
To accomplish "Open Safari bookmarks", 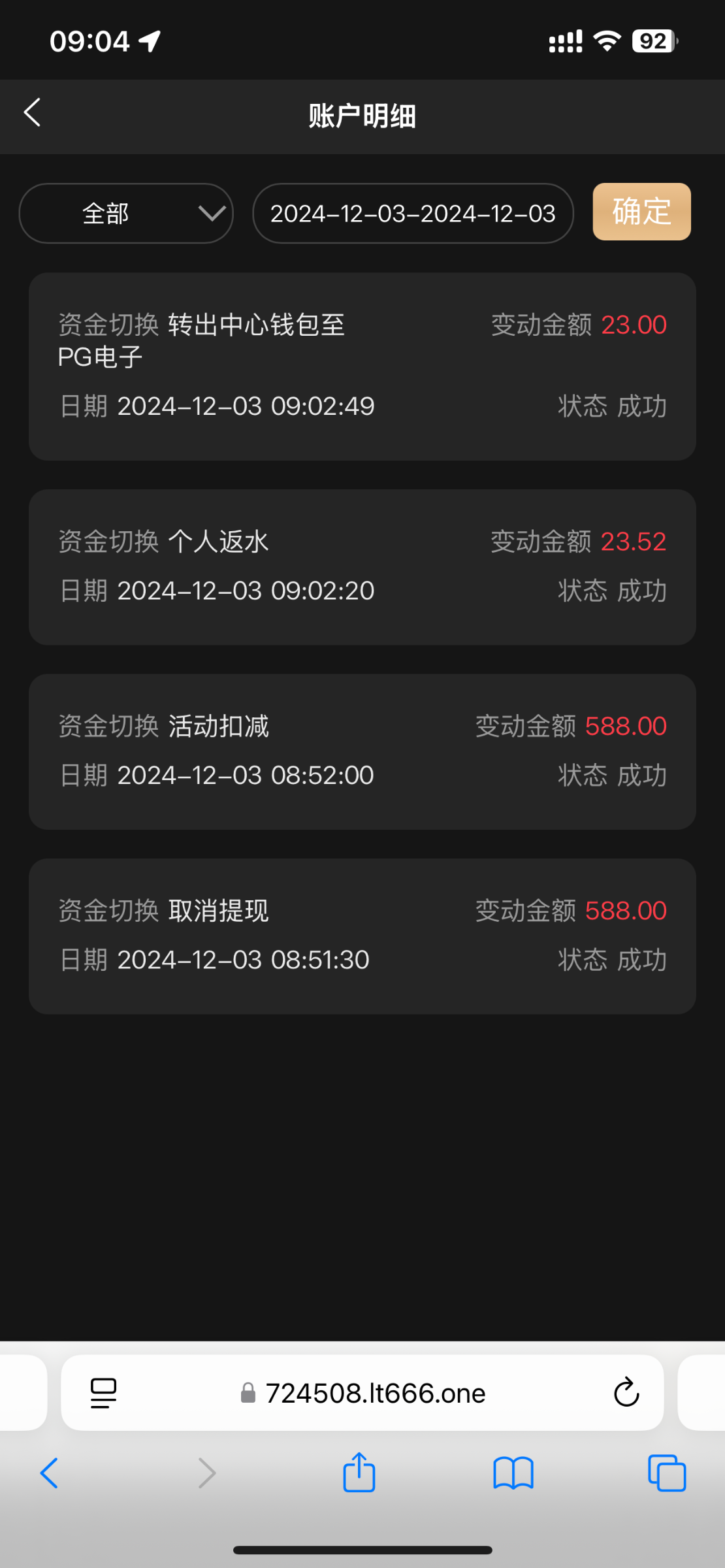I will coord(513,1473).
